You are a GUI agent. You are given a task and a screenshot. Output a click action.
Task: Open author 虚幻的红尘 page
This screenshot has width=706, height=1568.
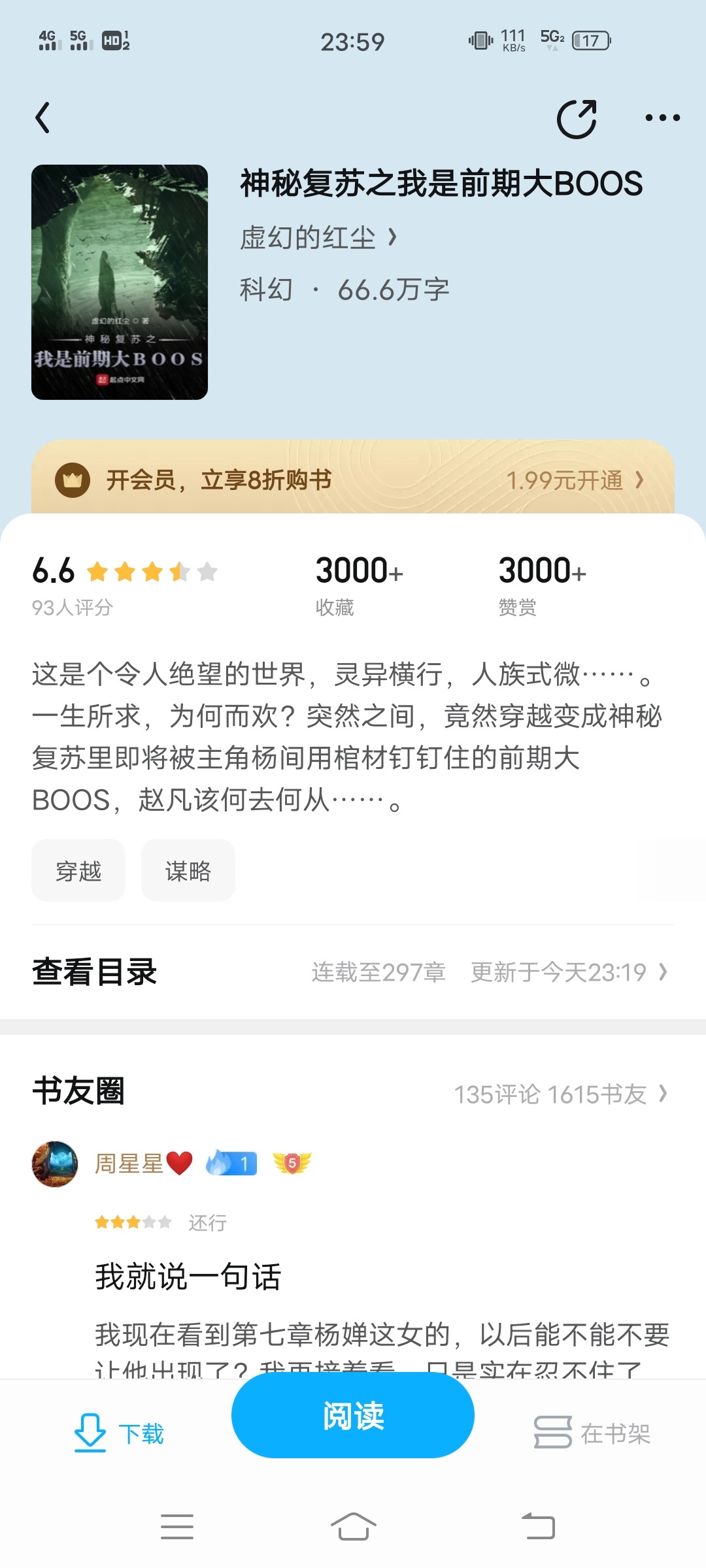(318, 237)
